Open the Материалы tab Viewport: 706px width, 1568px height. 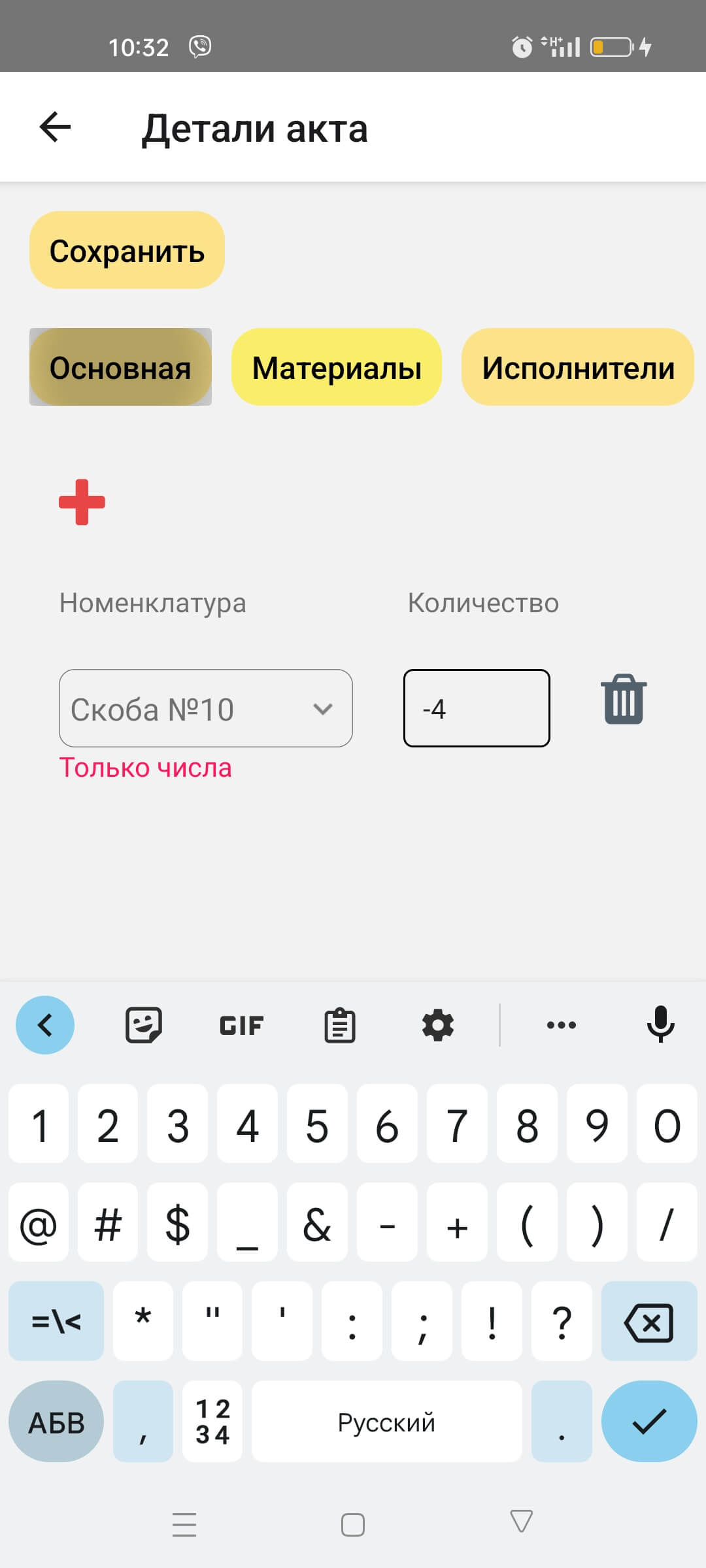(x=337, y=367)
